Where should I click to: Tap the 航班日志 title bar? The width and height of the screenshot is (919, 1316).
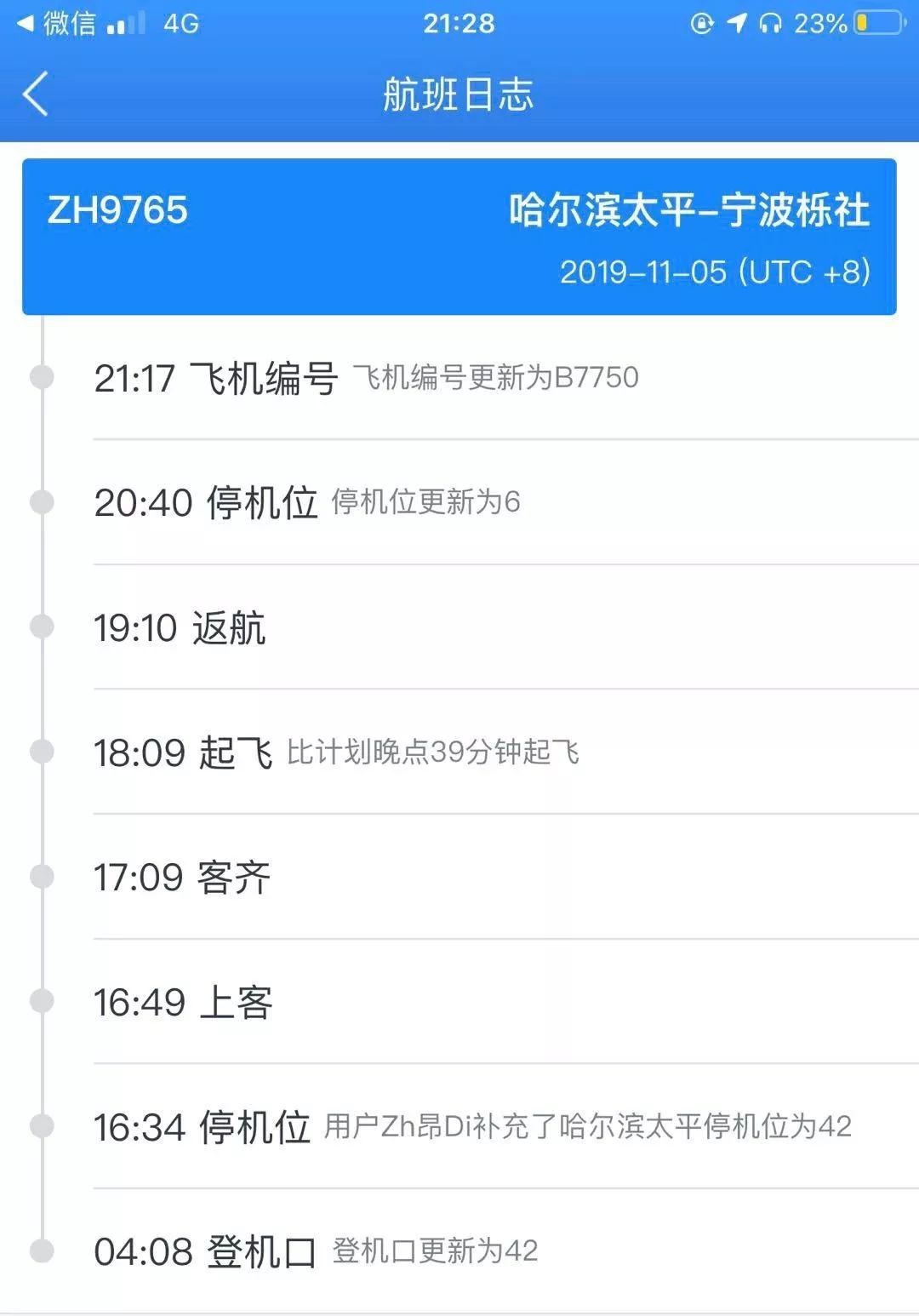click(x=459, y=95)
